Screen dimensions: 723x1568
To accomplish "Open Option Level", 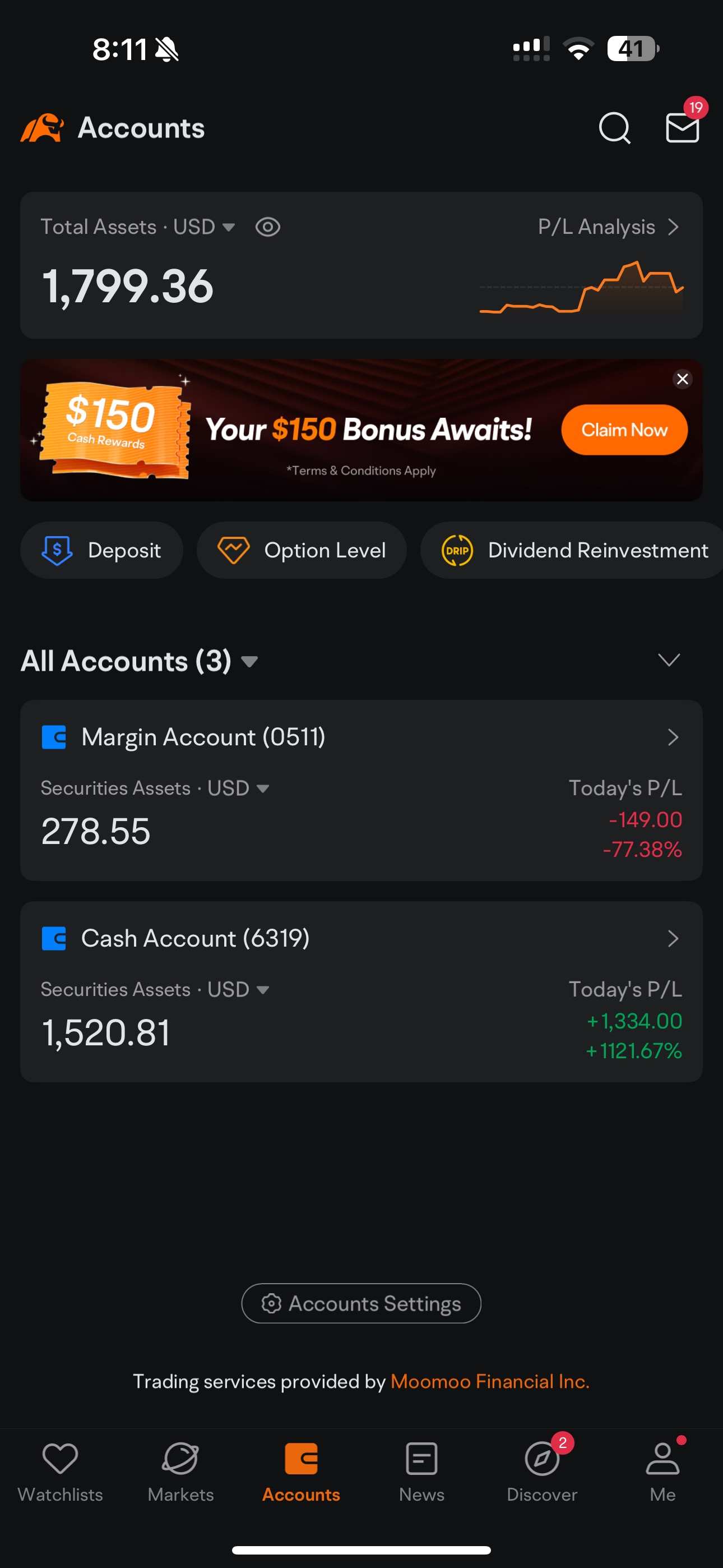I will [302, 550].
